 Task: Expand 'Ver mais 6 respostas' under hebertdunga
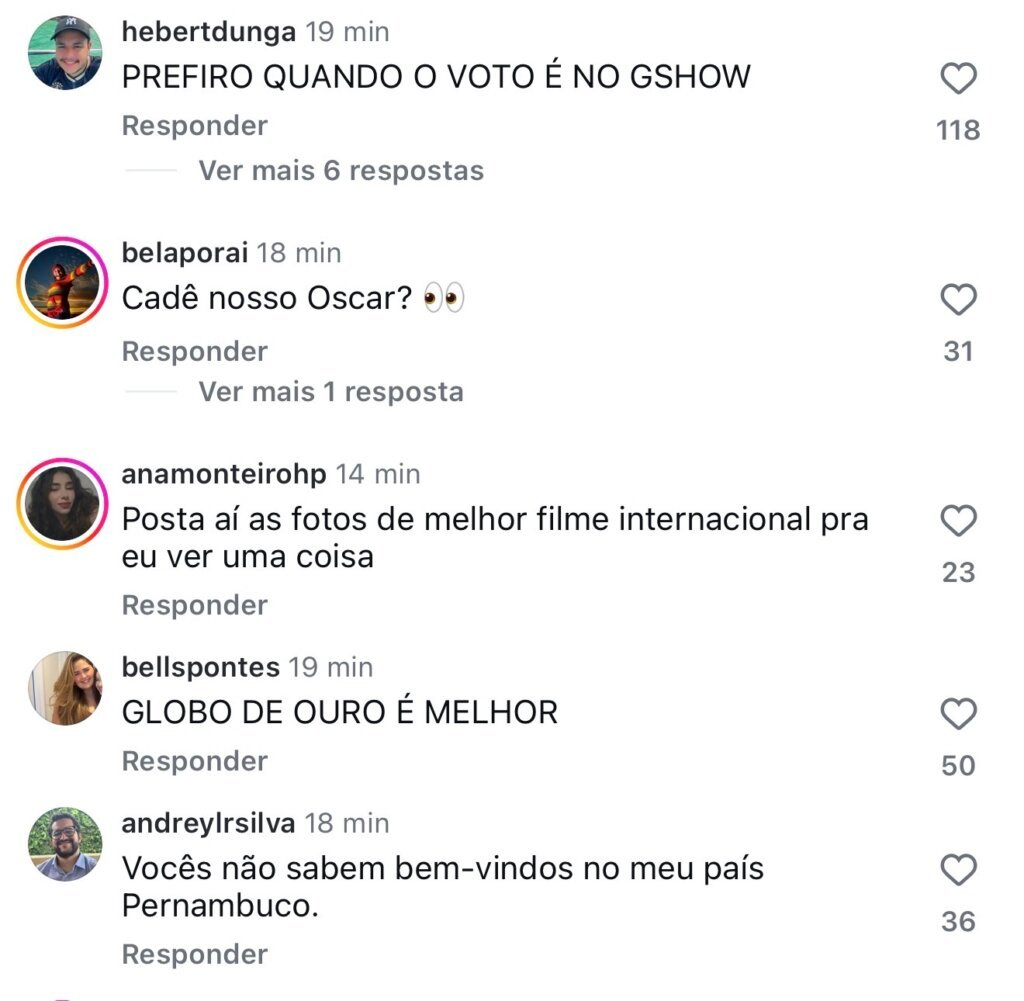tap(340, 170)
